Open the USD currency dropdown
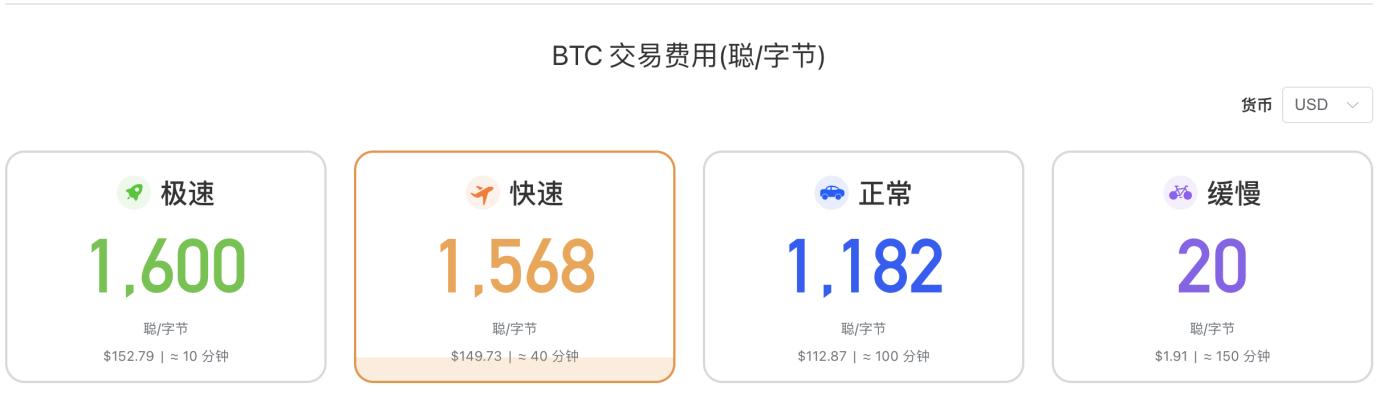Screen dimensions: 1400x407 (1326, 105)
